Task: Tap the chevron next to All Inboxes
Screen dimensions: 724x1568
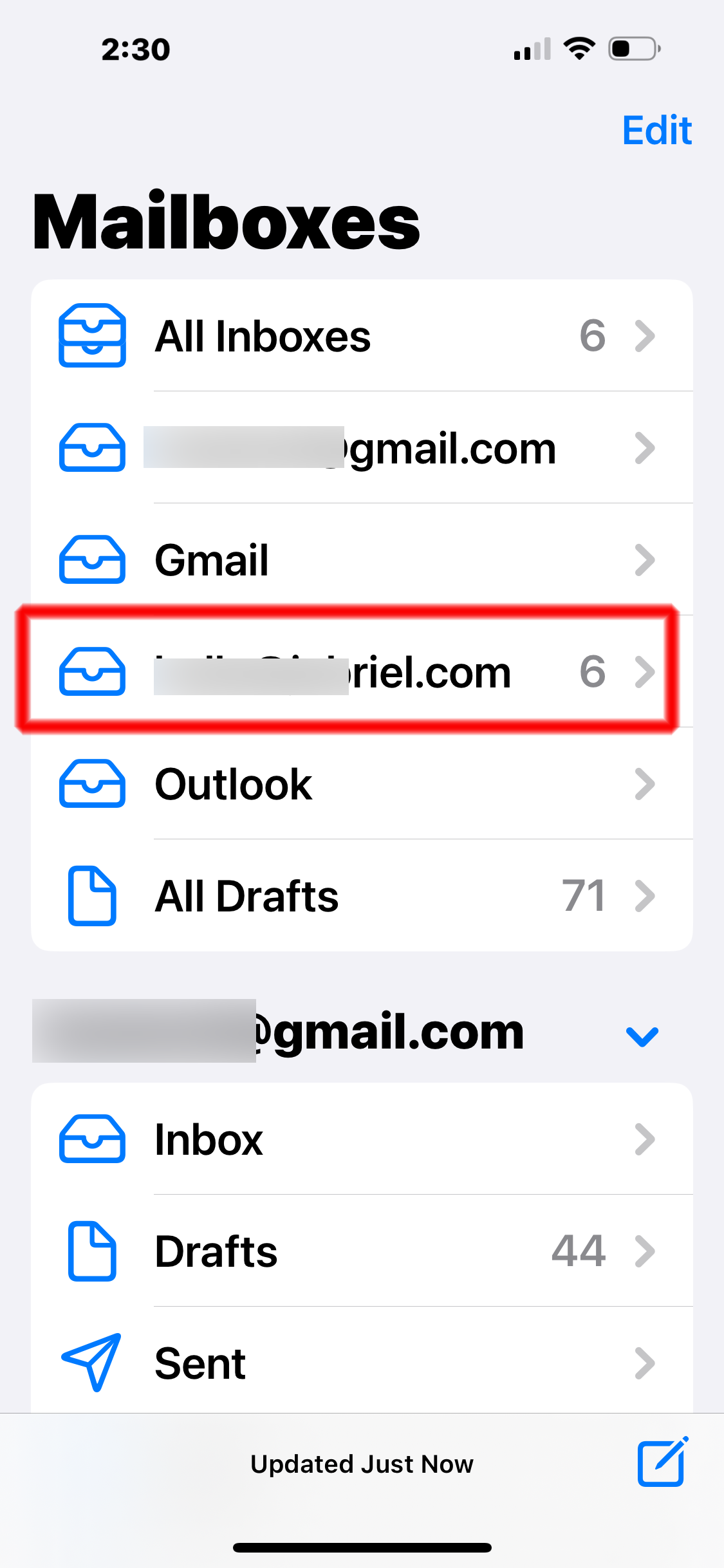Action: pyautogui.click(x=646, y=336)
